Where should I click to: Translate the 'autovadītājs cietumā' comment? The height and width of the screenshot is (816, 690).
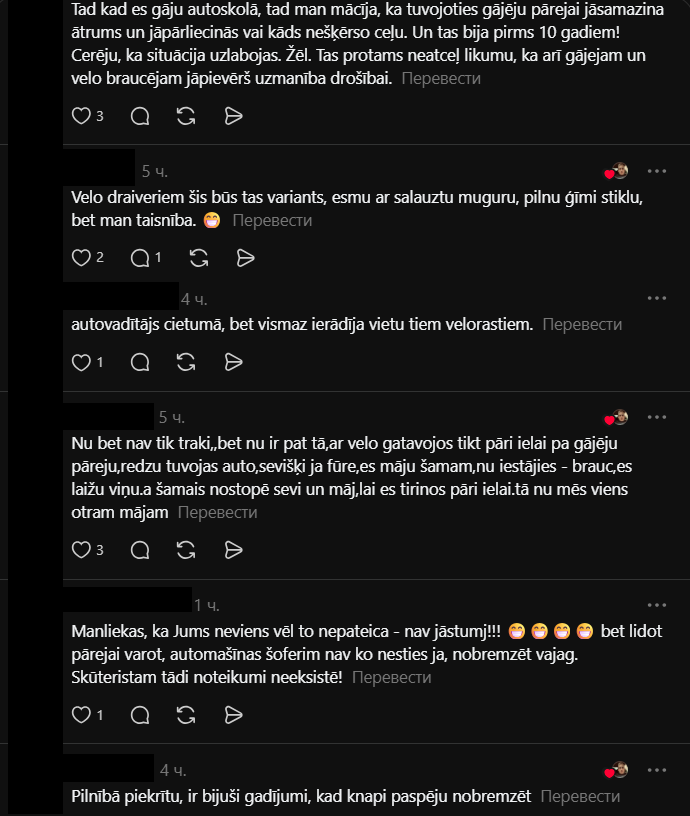[x=582, y=324]
